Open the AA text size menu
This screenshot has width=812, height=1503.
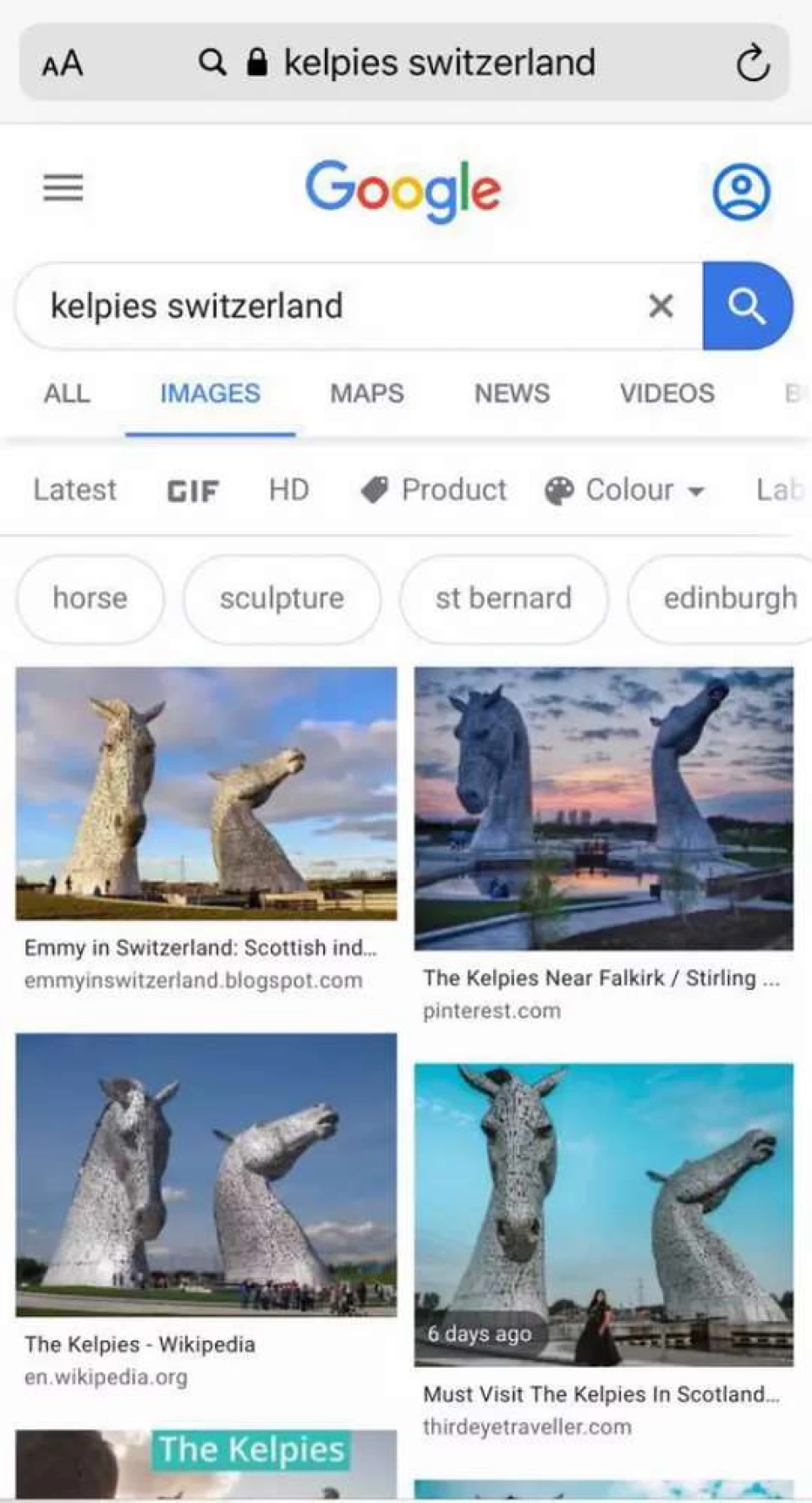click(x=63, y=63)
